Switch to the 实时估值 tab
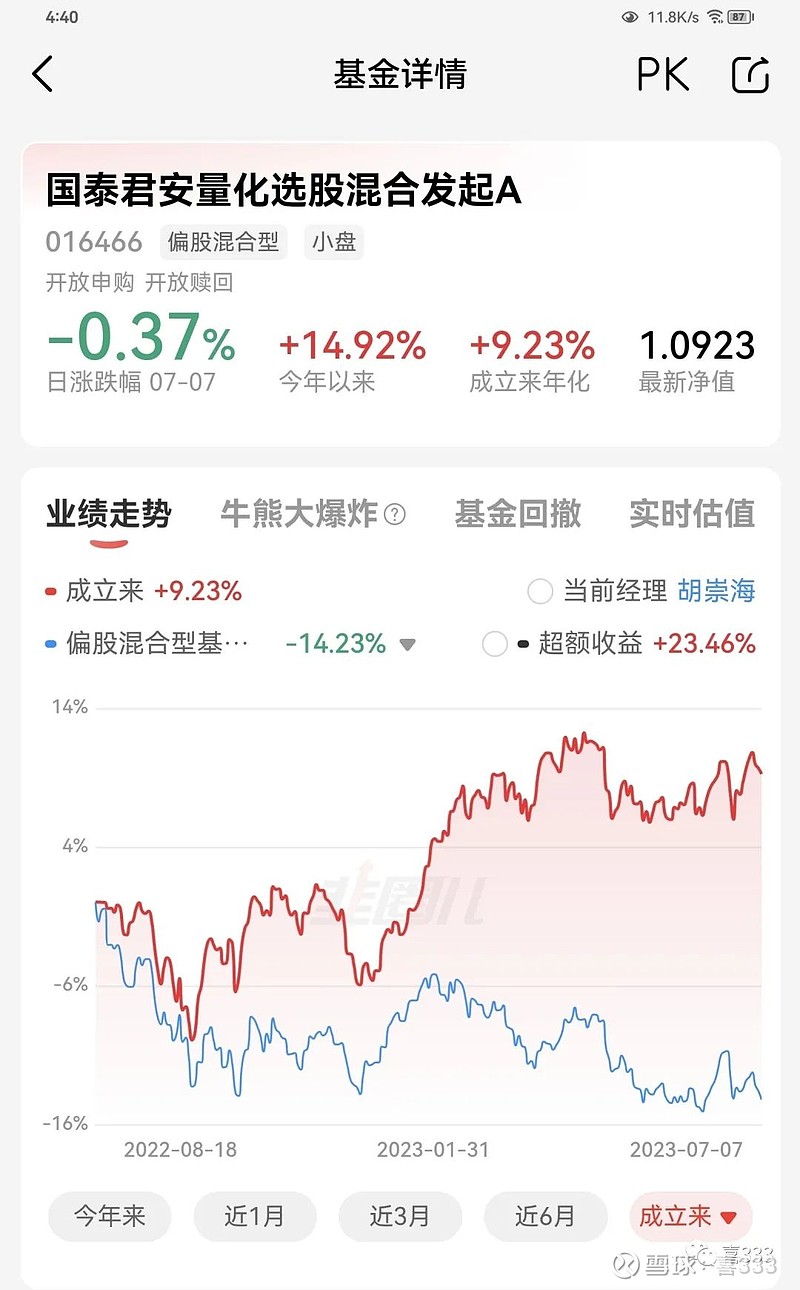Screen dimensions: 800x1290 pos(692,514)
